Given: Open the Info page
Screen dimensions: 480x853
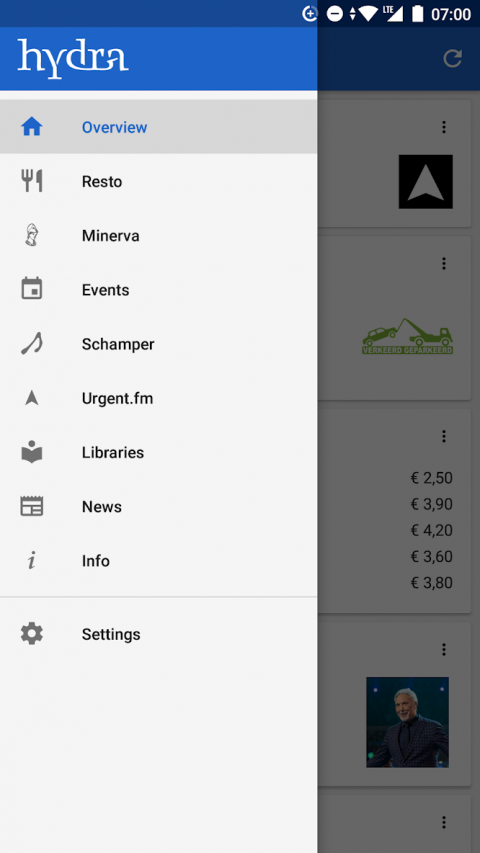Looking at the screenshot, I should (158, 561).
